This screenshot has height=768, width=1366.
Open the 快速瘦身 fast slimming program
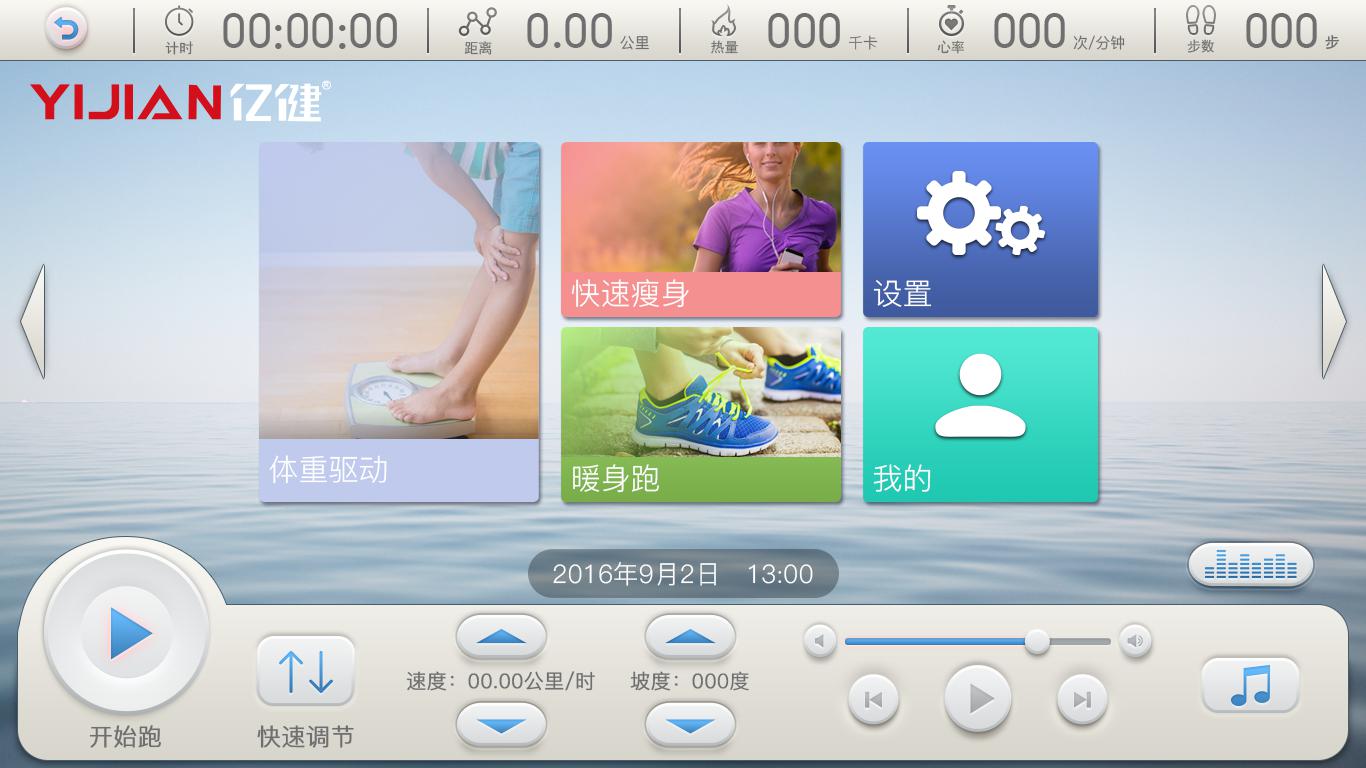pos(701,229)
